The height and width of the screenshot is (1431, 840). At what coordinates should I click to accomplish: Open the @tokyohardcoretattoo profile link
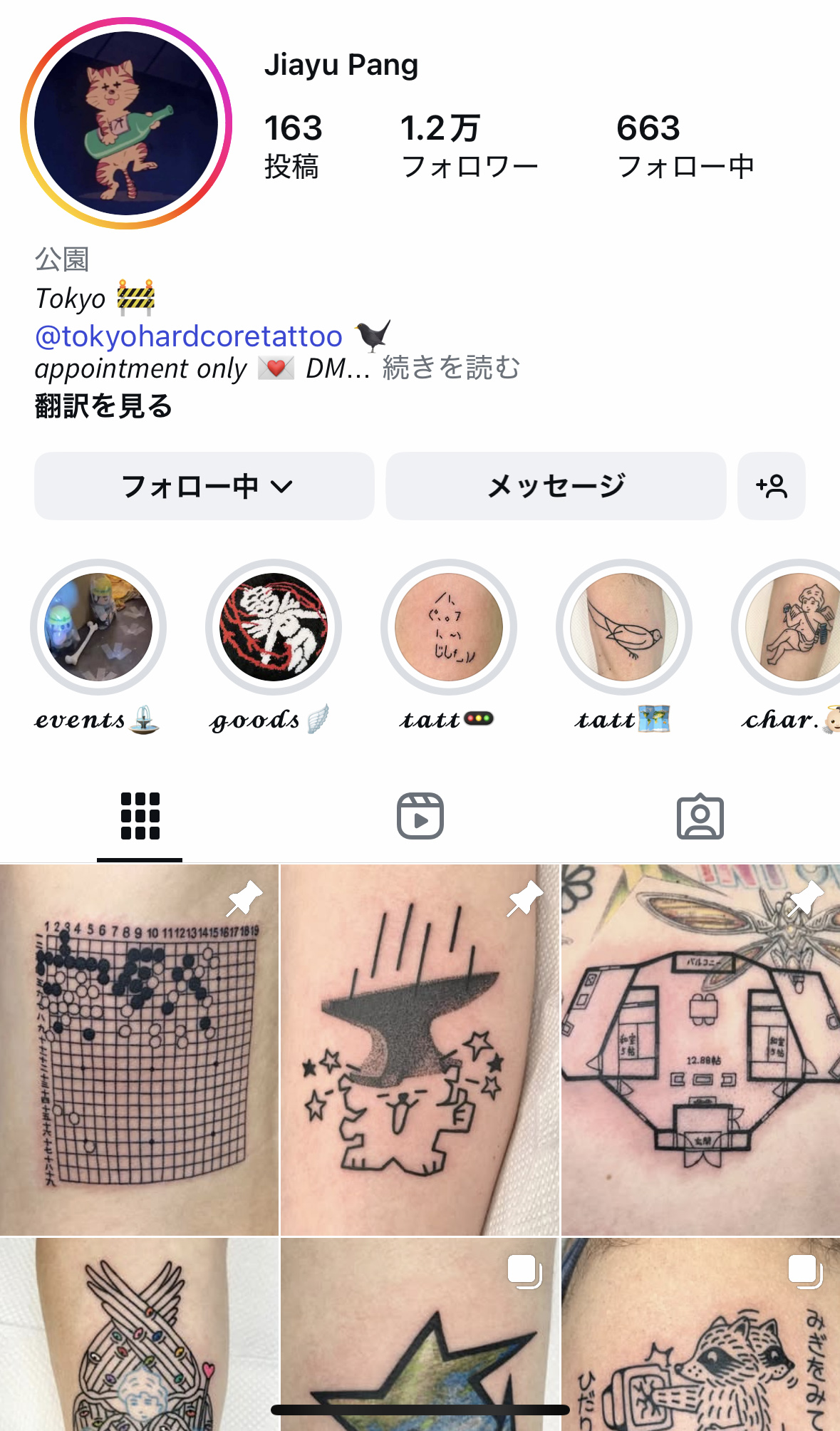(189, 336)
